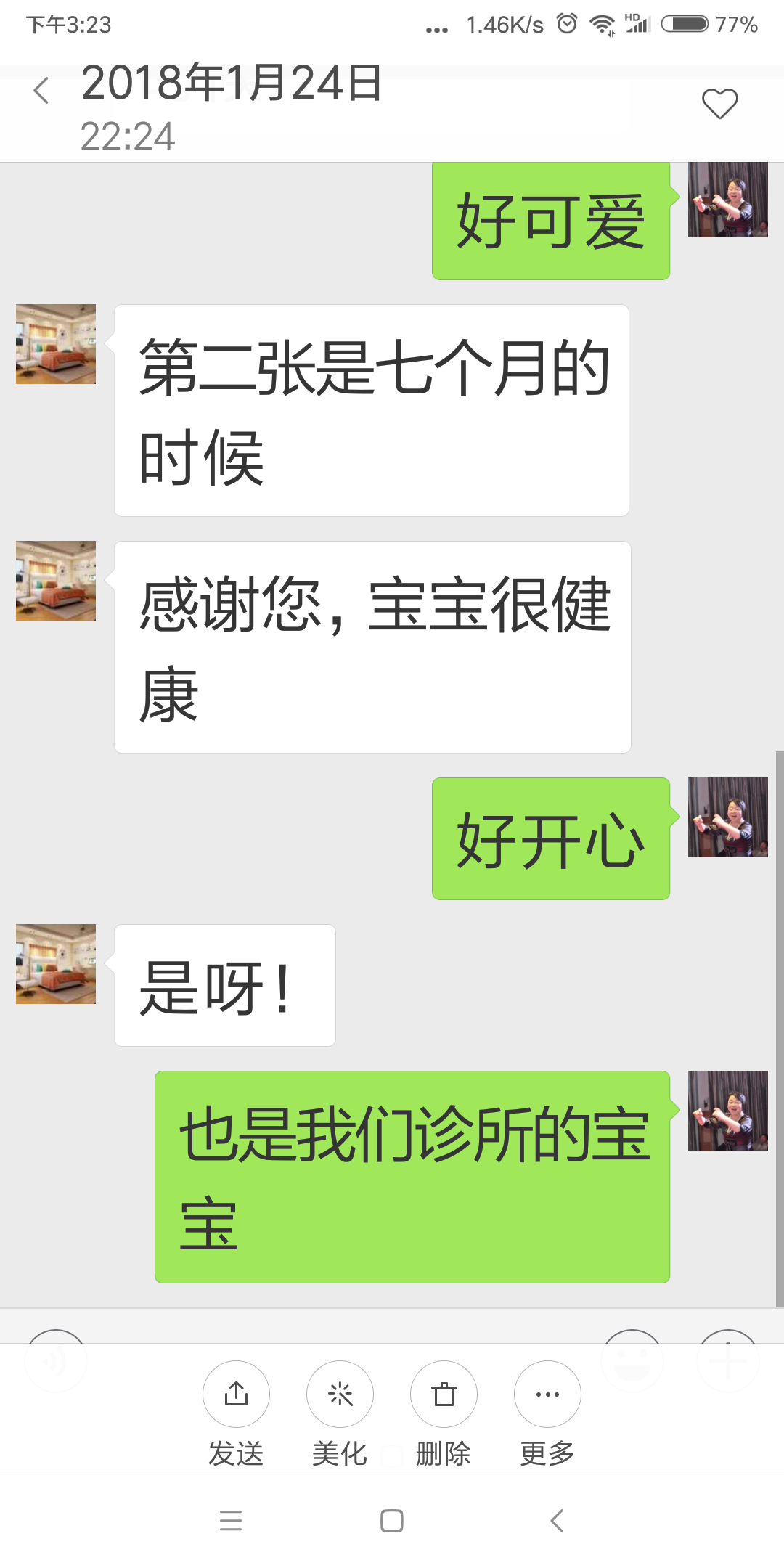This screenshot has height=1568, width=784.
Task: Go to the home screen
Action: [392, 1520]
